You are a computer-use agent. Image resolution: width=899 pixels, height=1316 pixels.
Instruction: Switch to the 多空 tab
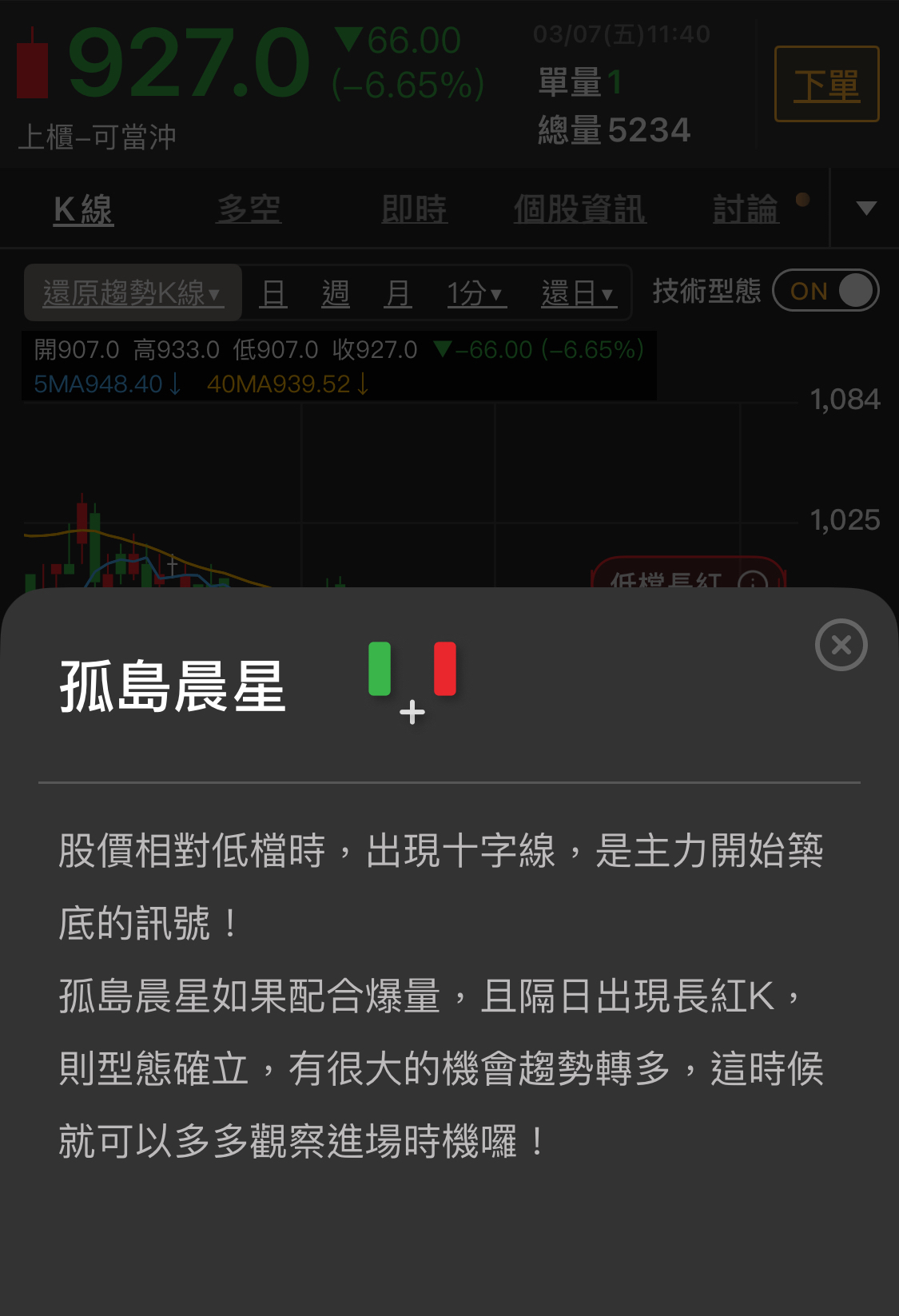(249, 208)
